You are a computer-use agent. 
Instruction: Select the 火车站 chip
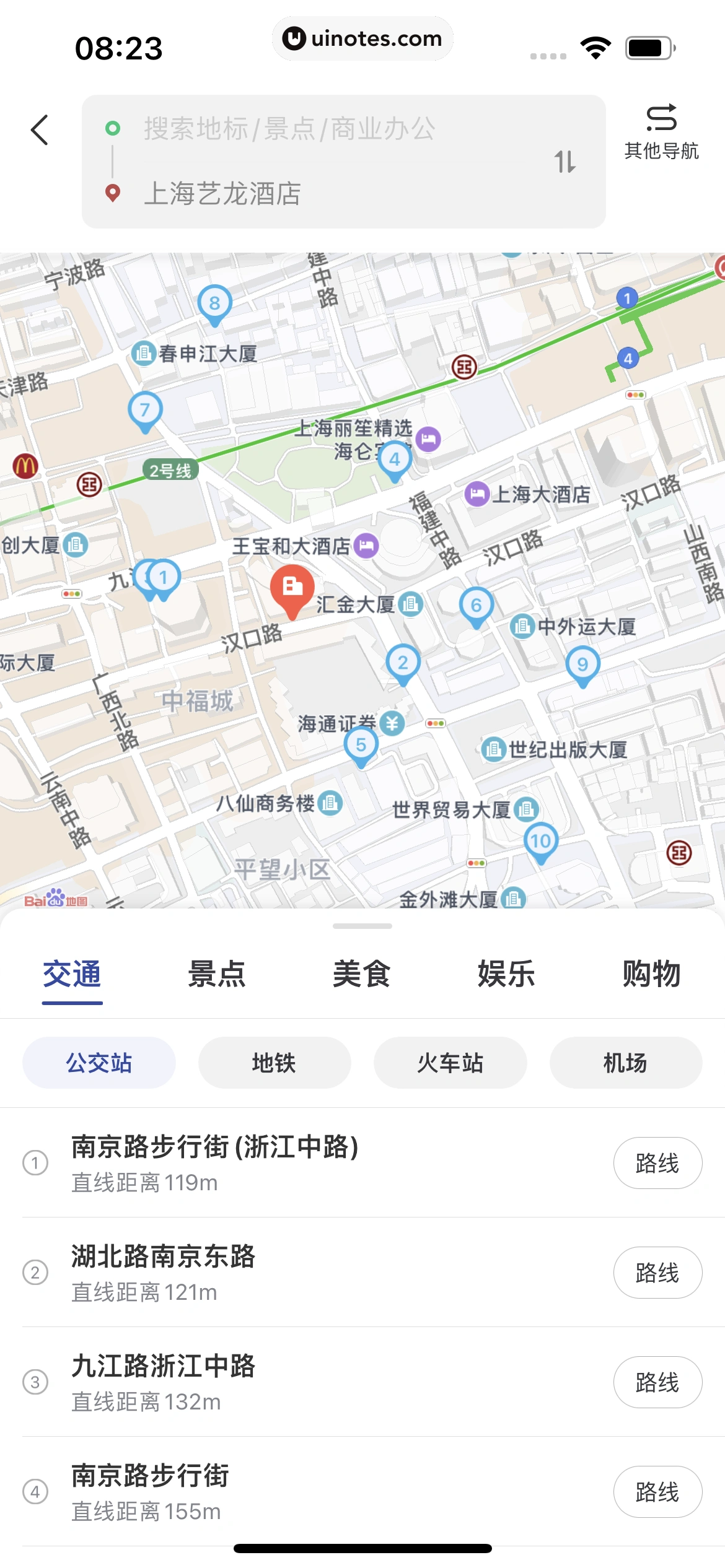[450, 1063]
